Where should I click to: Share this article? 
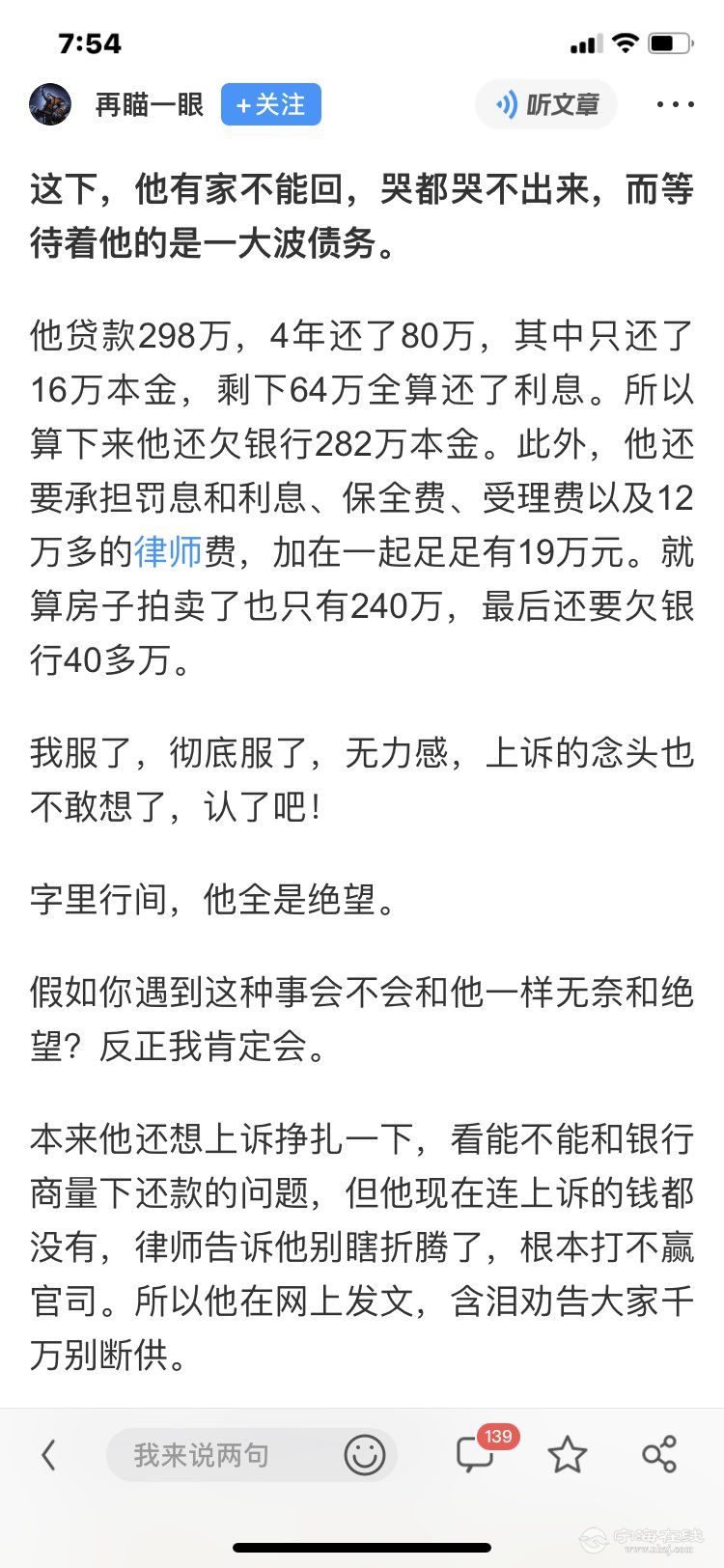point(659,1454)
